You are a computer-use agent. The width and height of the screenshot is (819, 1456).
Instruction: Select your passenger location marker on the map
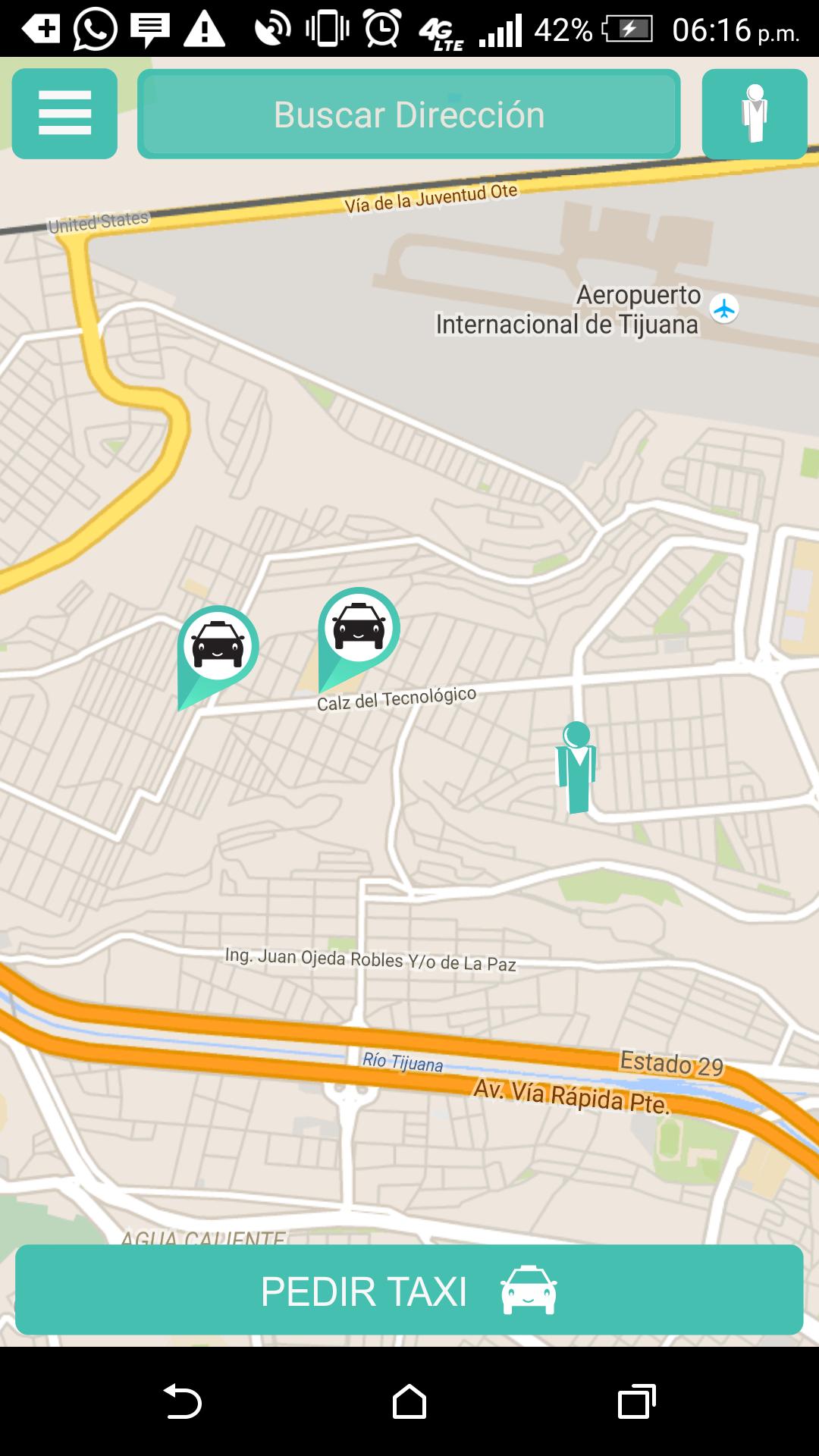tap(576, 770)
